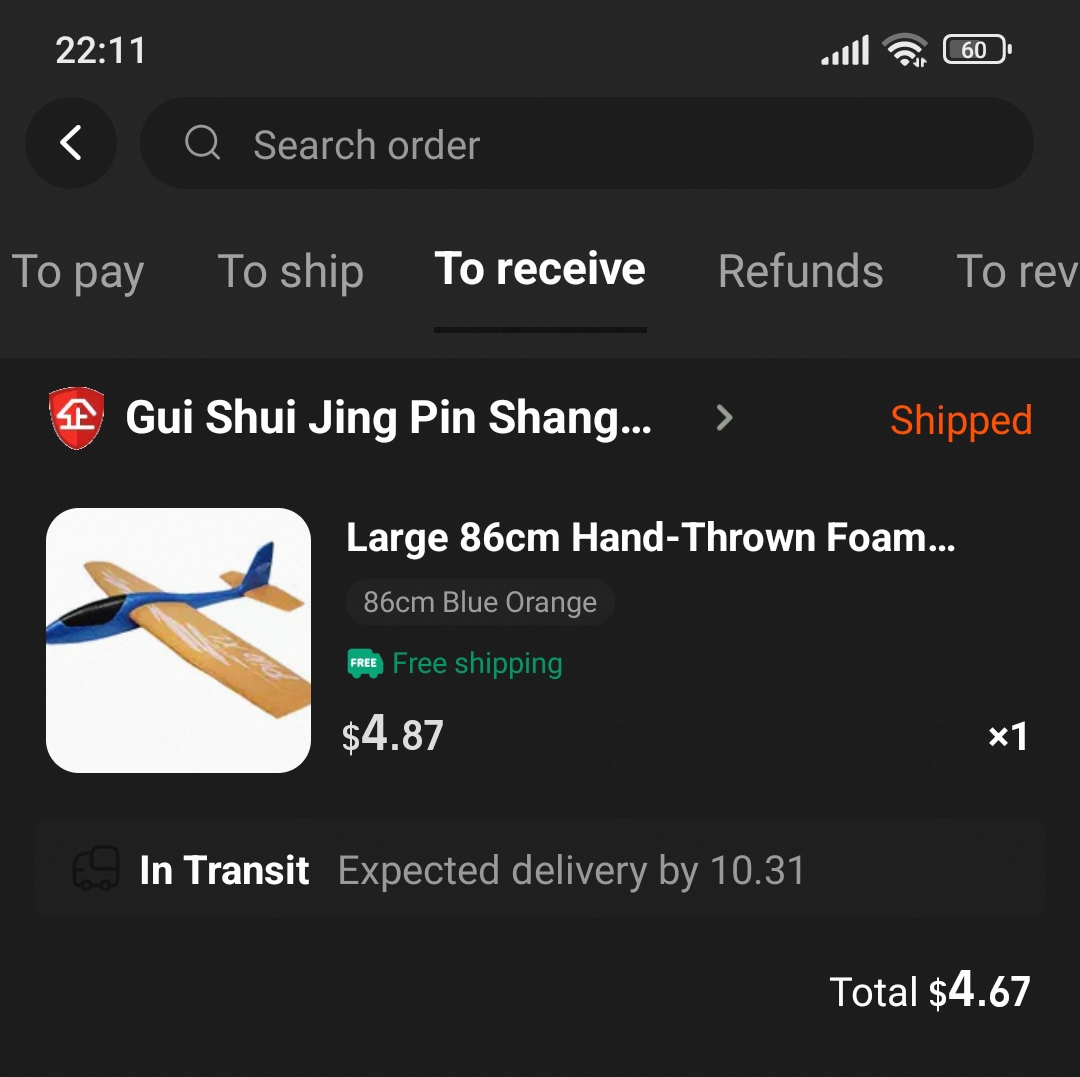This screenshot has width=1080, height=1077.
Task: Go back using the arrow icon
Action: (70, 143)
